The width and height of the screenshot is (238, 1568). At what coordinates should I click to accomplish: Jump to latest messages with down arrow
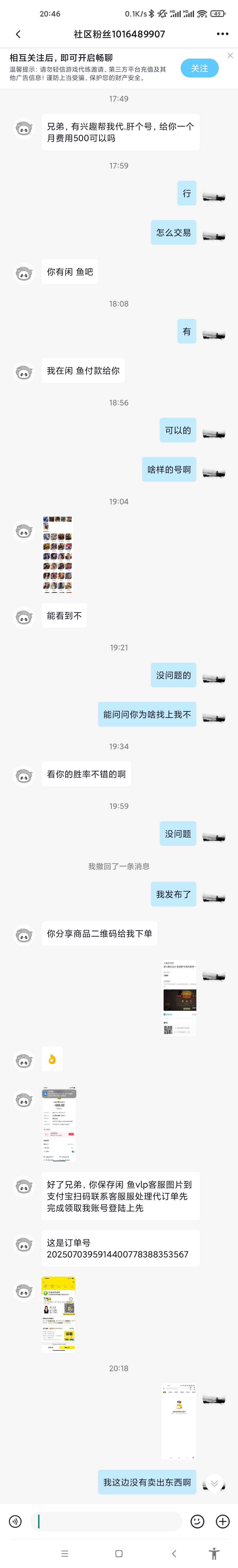214,1483
